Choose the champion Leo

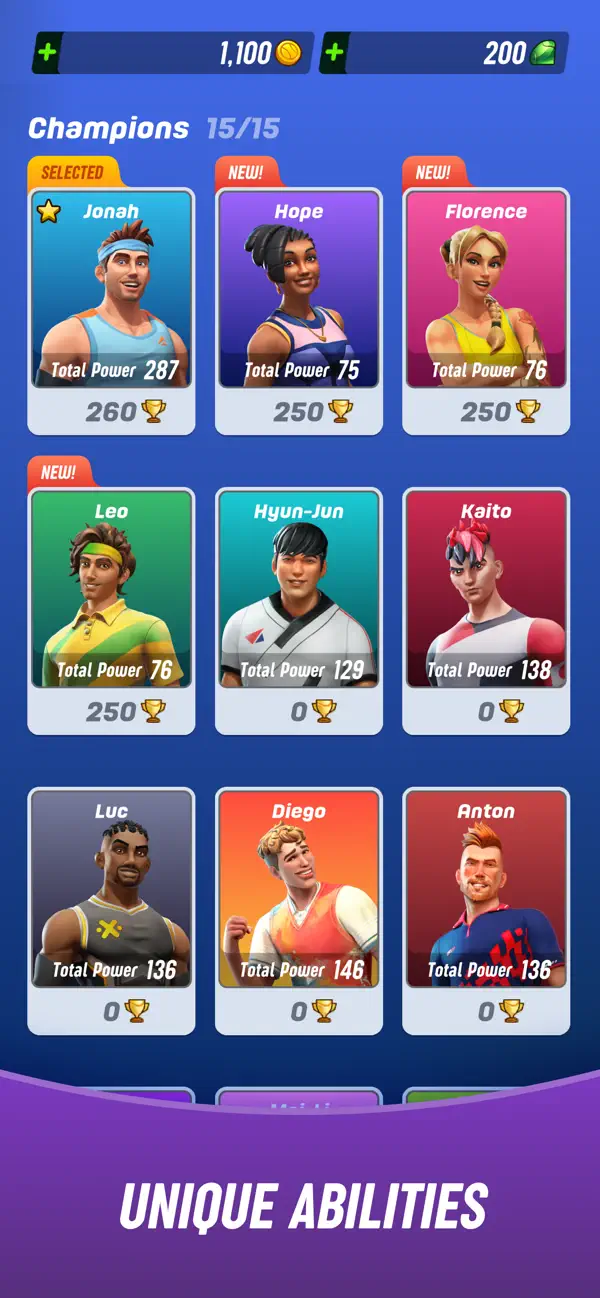(x=111, y=611)
